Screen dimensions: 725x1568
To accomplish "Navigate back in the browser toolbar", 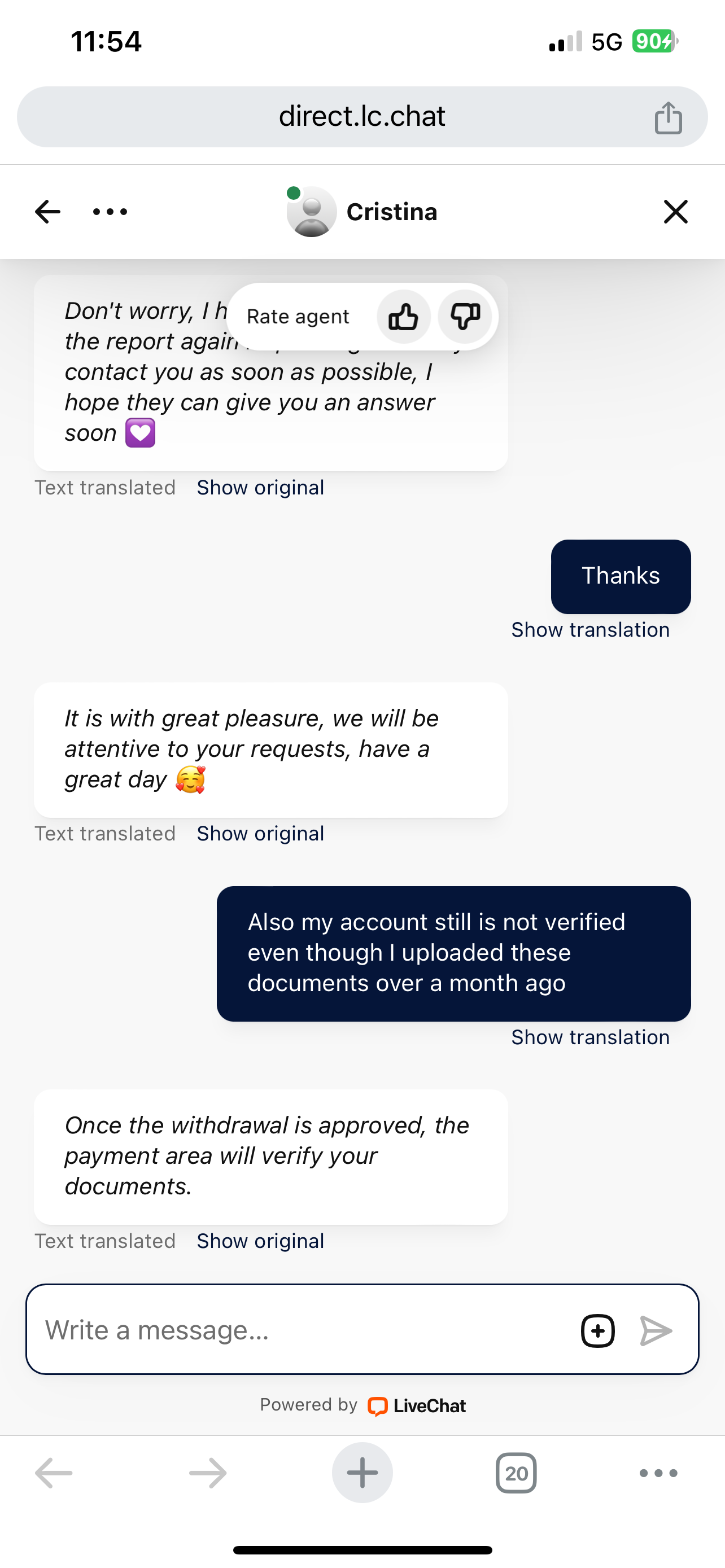I will coord(54,1473).
